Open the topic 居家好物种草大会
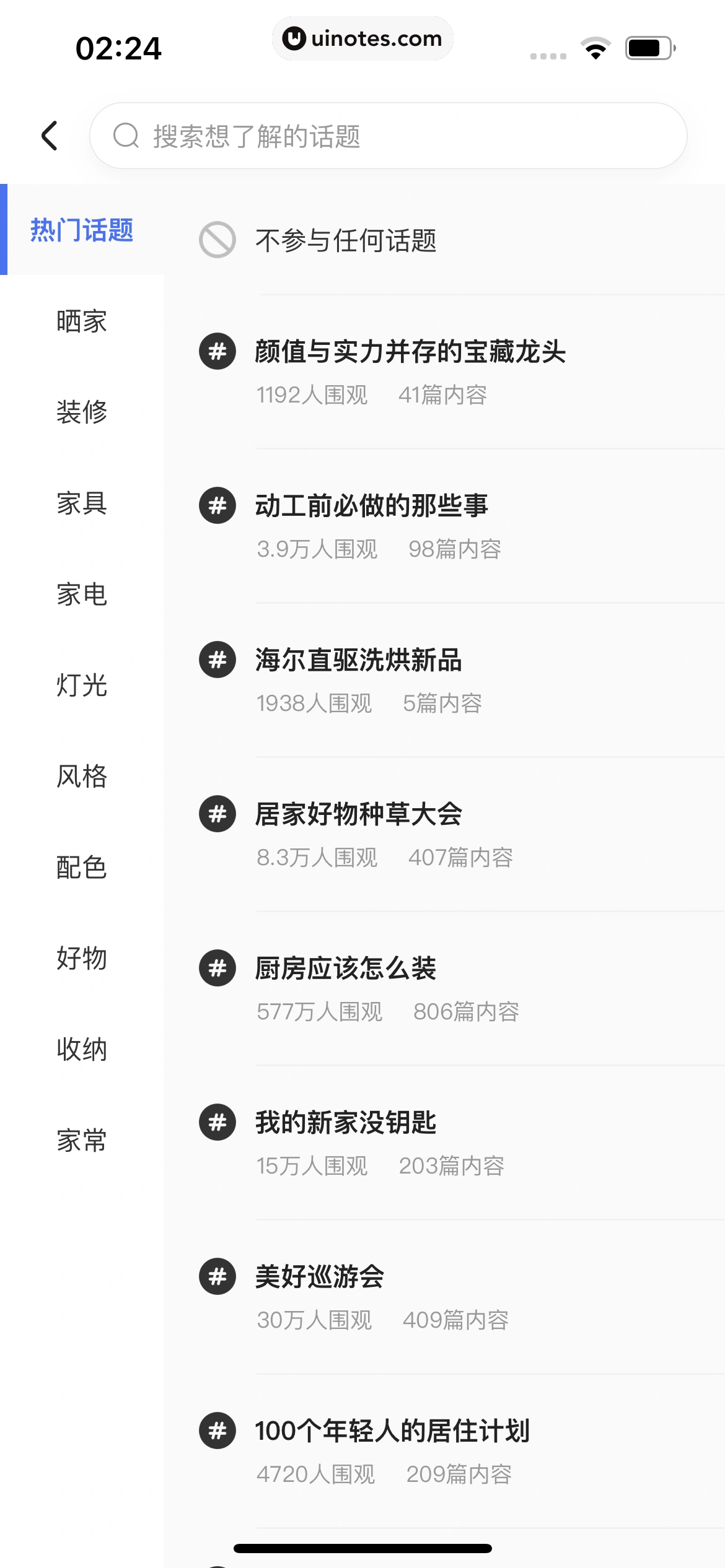This screenshot has width=725, height=1568. click(x=359, y=816)
